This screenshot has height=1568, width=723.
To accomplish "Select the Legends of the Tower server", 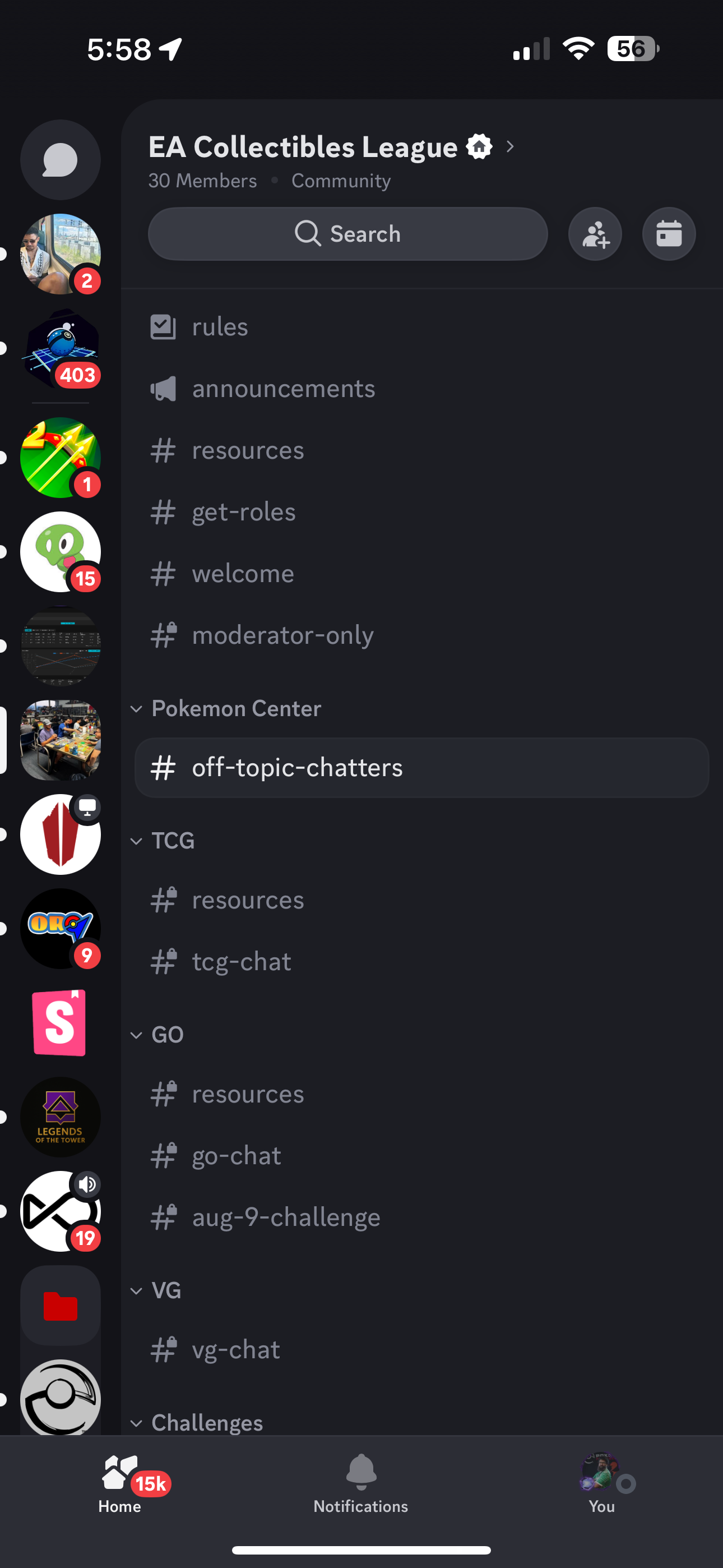I will click(61, 1117).
